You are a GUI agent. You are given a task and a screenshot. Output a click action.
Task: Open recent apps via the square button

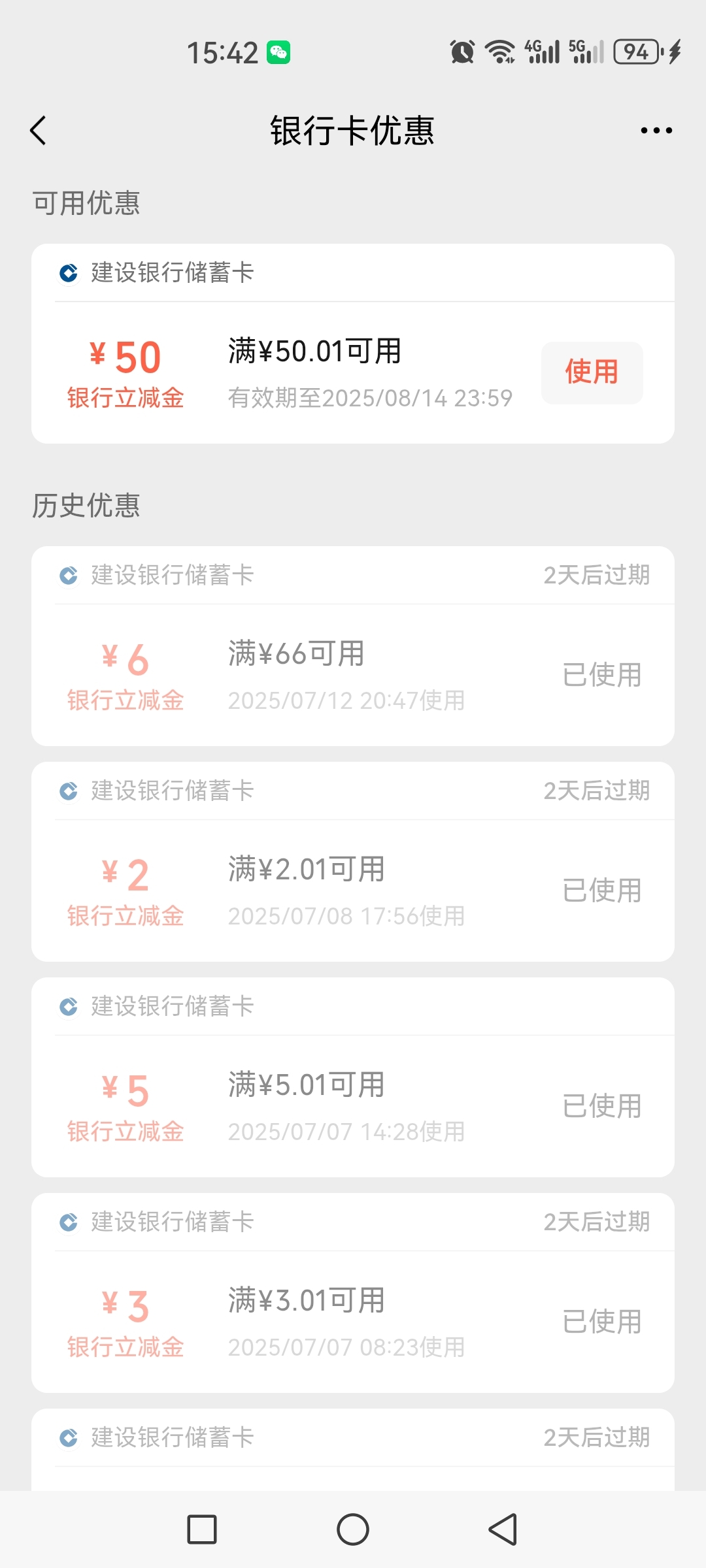click(x=202, y=1529)
